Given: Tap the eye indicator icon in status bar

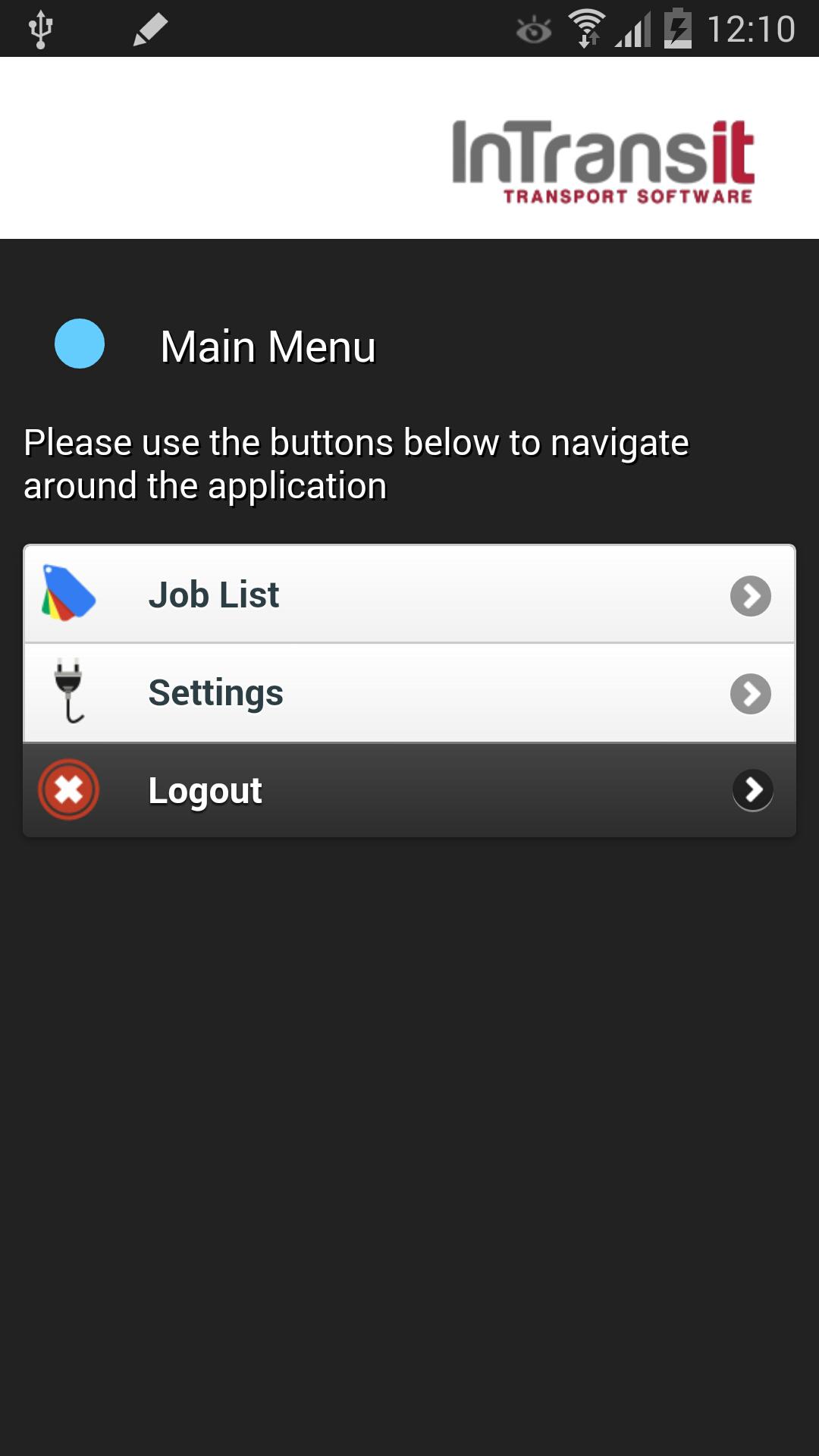Looking at the screenshot, I should point(533,30).
